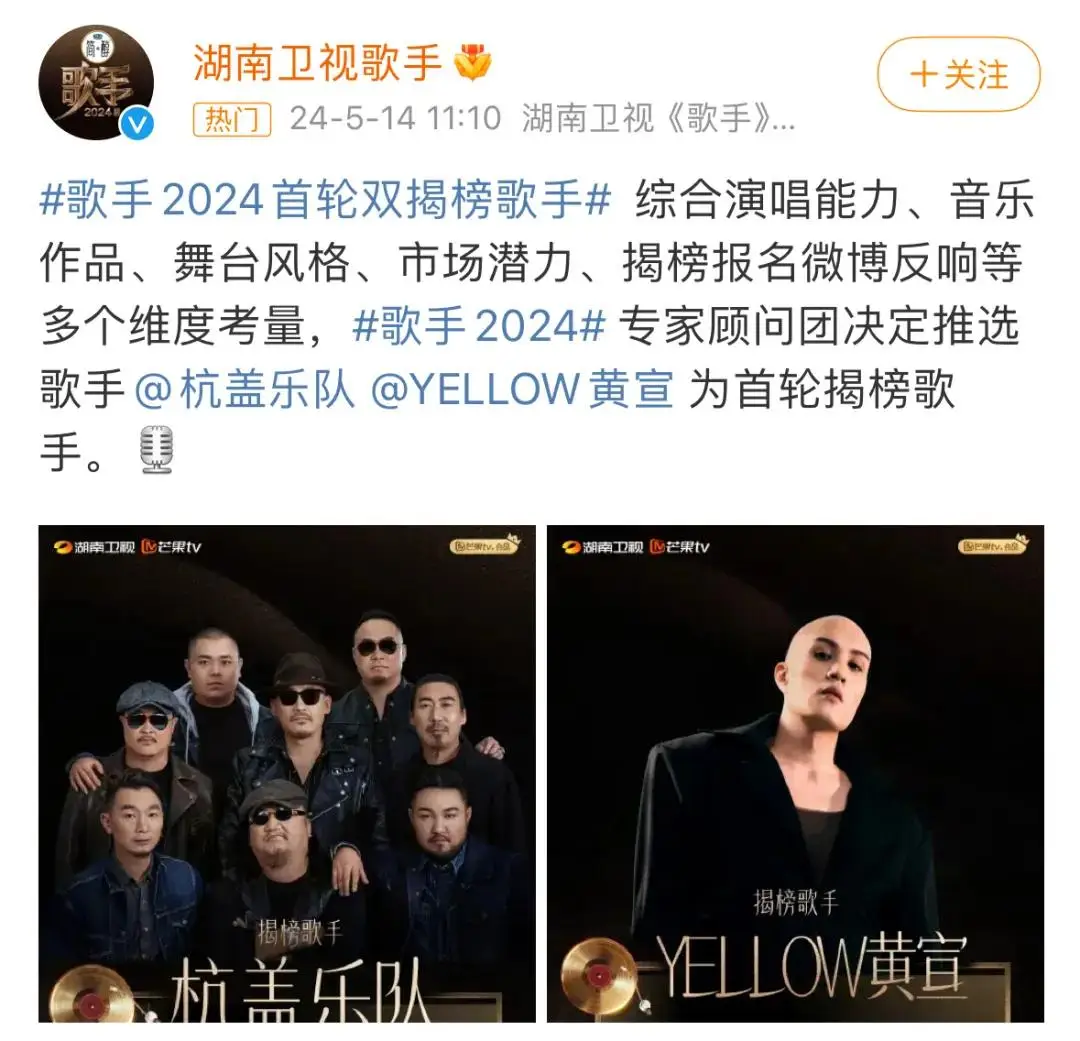Visit the @杭盖乐队 mention

[x=245, y=390]
